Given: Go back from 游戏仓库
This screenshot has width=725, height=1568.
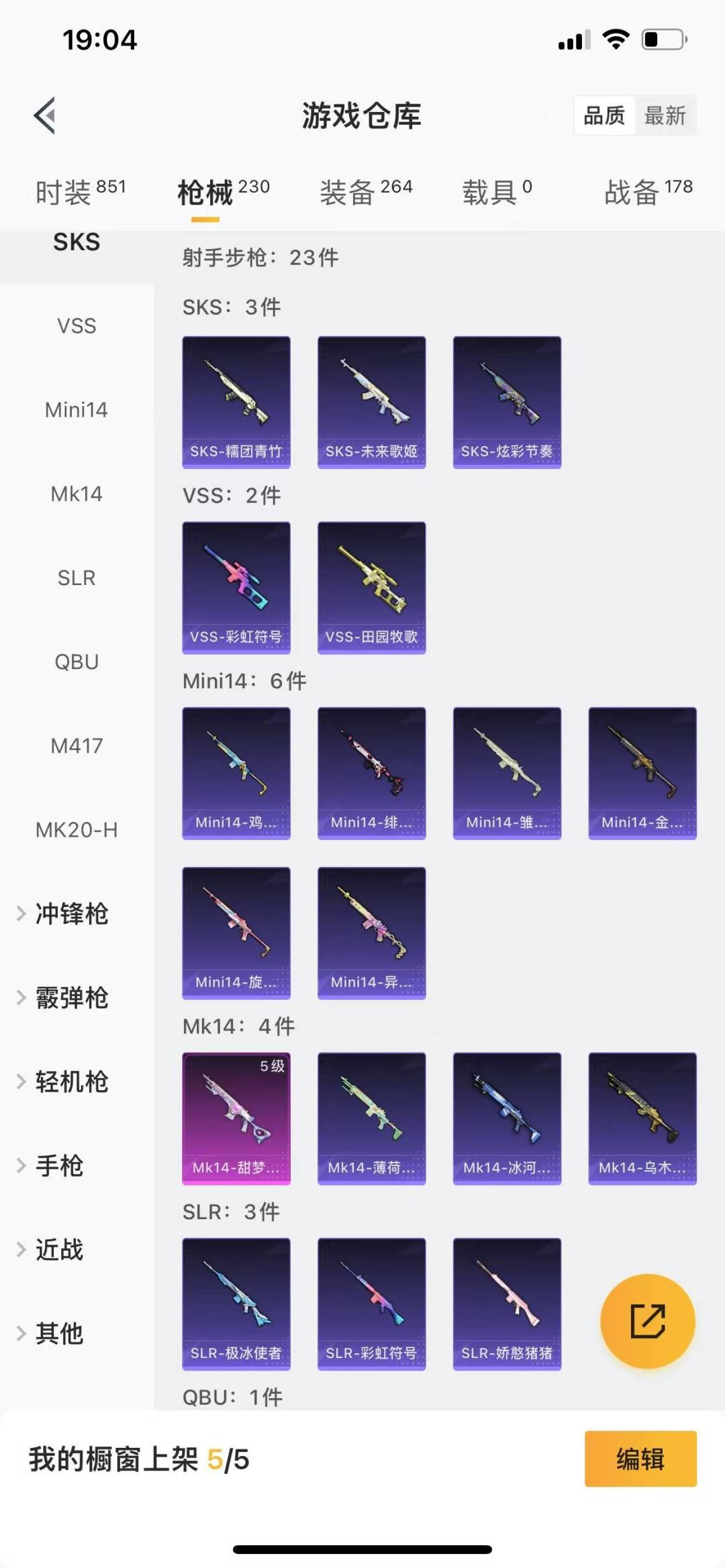Looking at the screenshot, I should pyautogui.click(x=45, y=115).
